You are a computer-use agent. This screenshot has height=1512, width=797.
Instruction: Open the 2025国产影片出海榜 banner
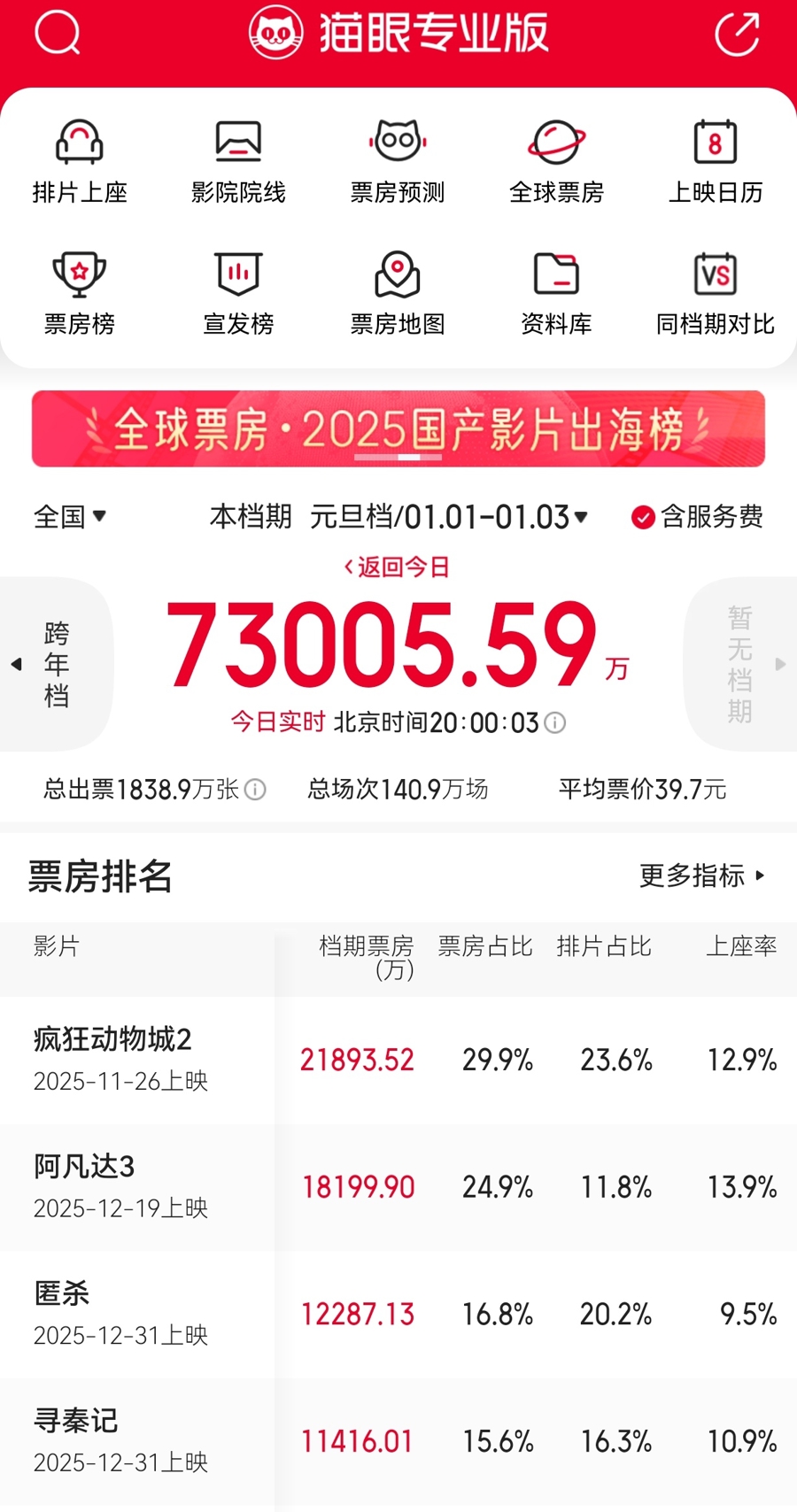(x=398, y=428)
